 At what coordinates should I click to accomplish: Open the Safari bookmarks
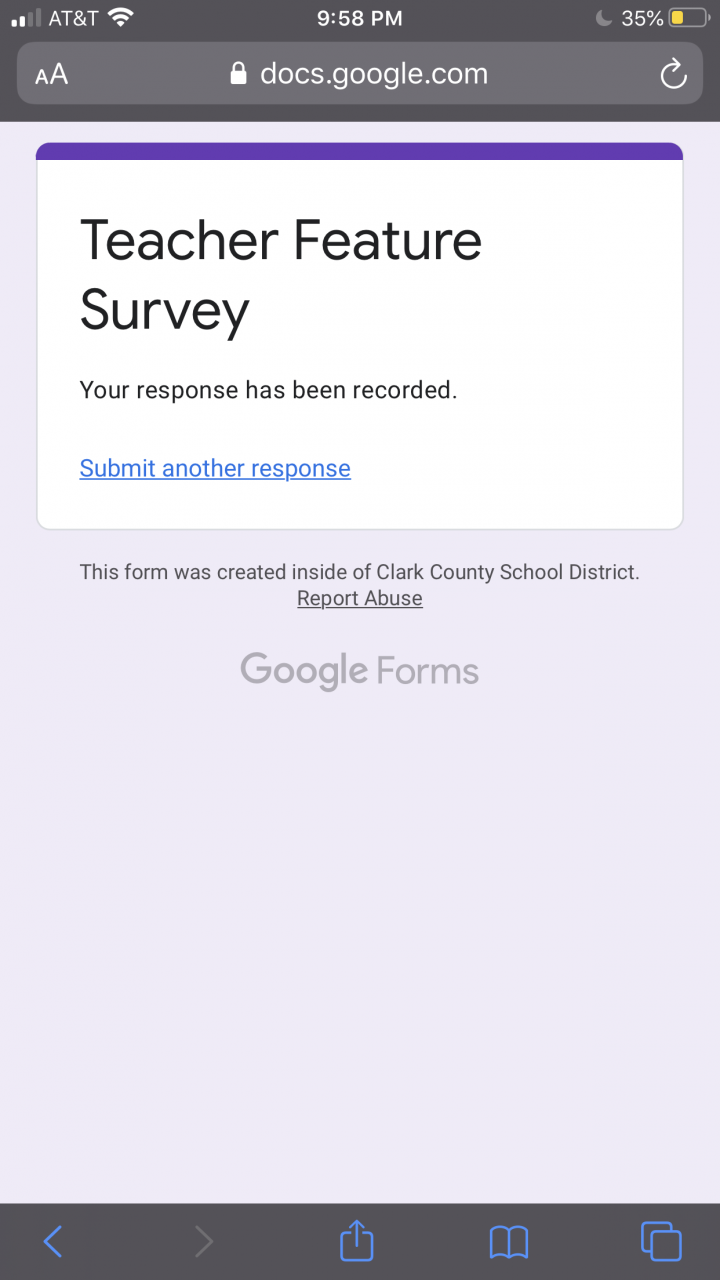(509, 1241)
